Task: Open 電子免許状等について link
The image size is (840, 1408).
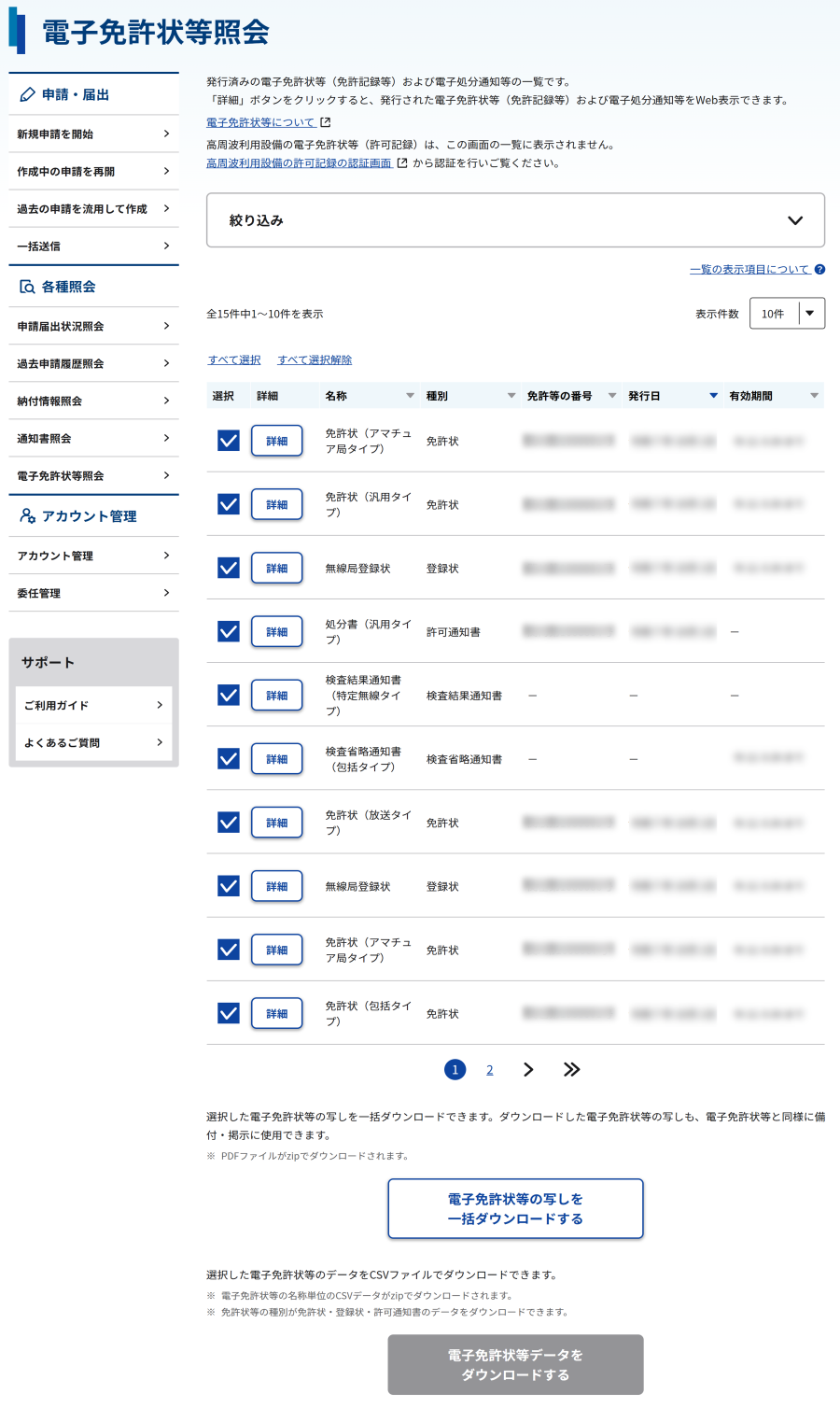Action: pos(261,122)
